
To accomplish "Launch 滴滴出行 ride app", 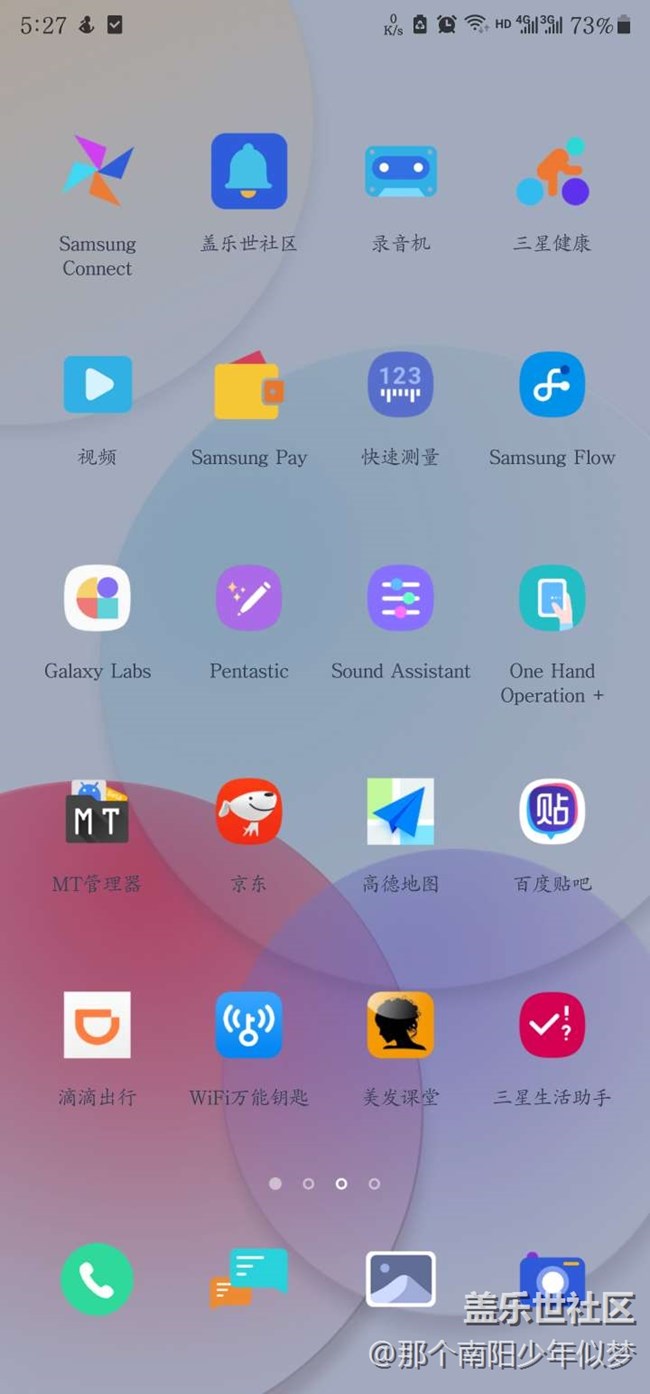I will [97, 1025].
